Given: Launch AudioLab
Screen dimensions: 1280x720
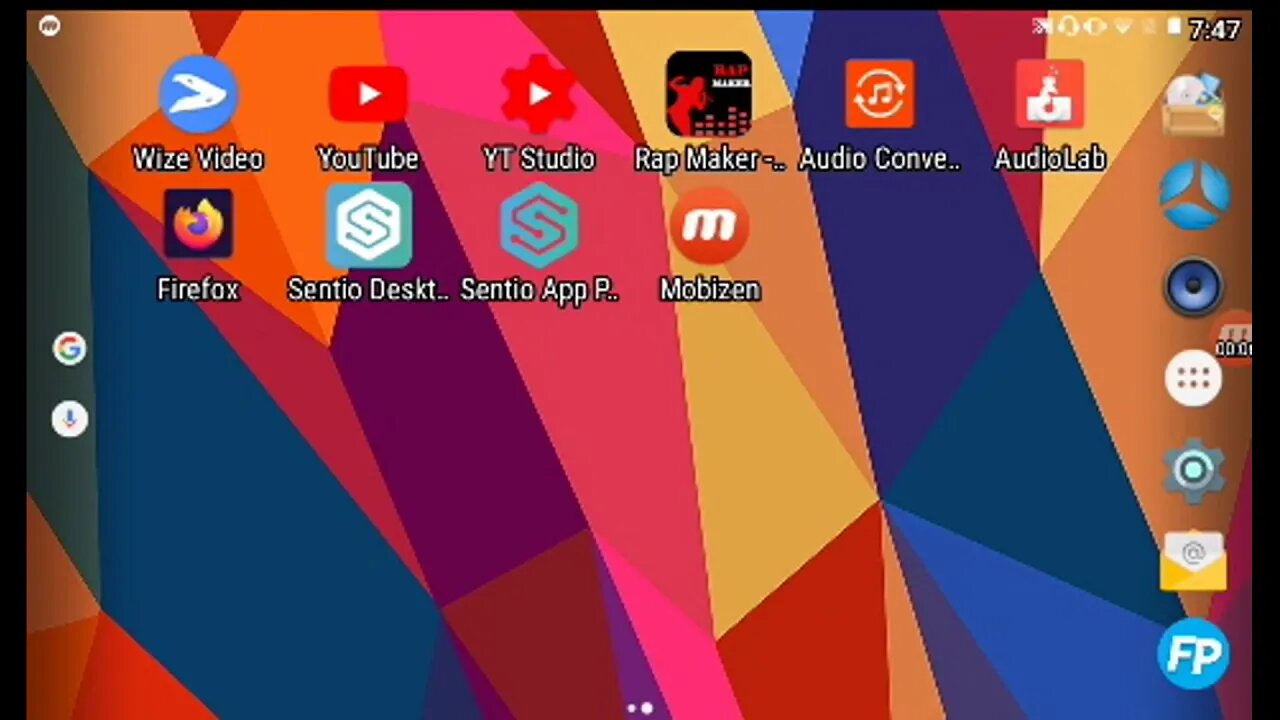Looking at the screenshot, I should tap(1049, 96).
